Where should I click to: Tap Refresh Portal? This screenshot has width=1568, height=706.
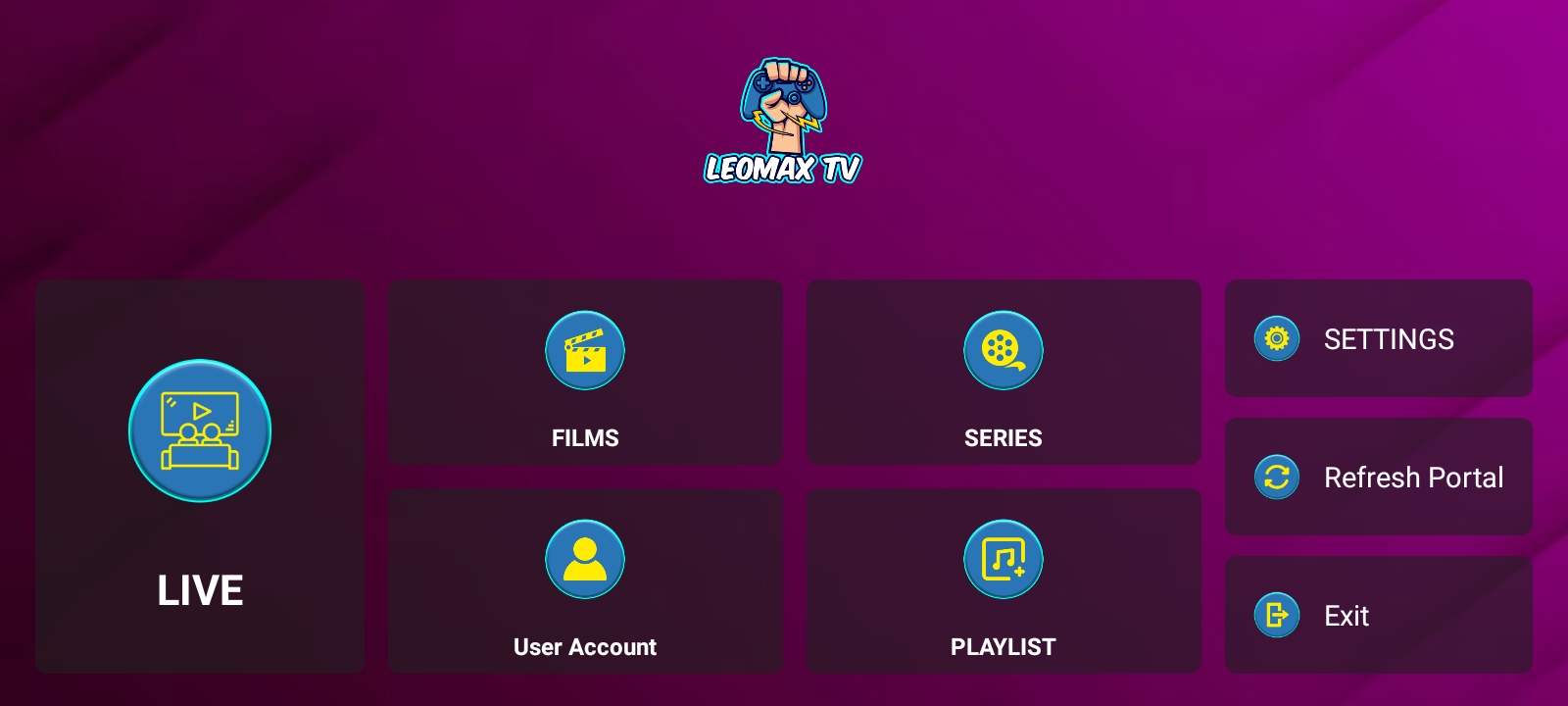click(1378, 477)
